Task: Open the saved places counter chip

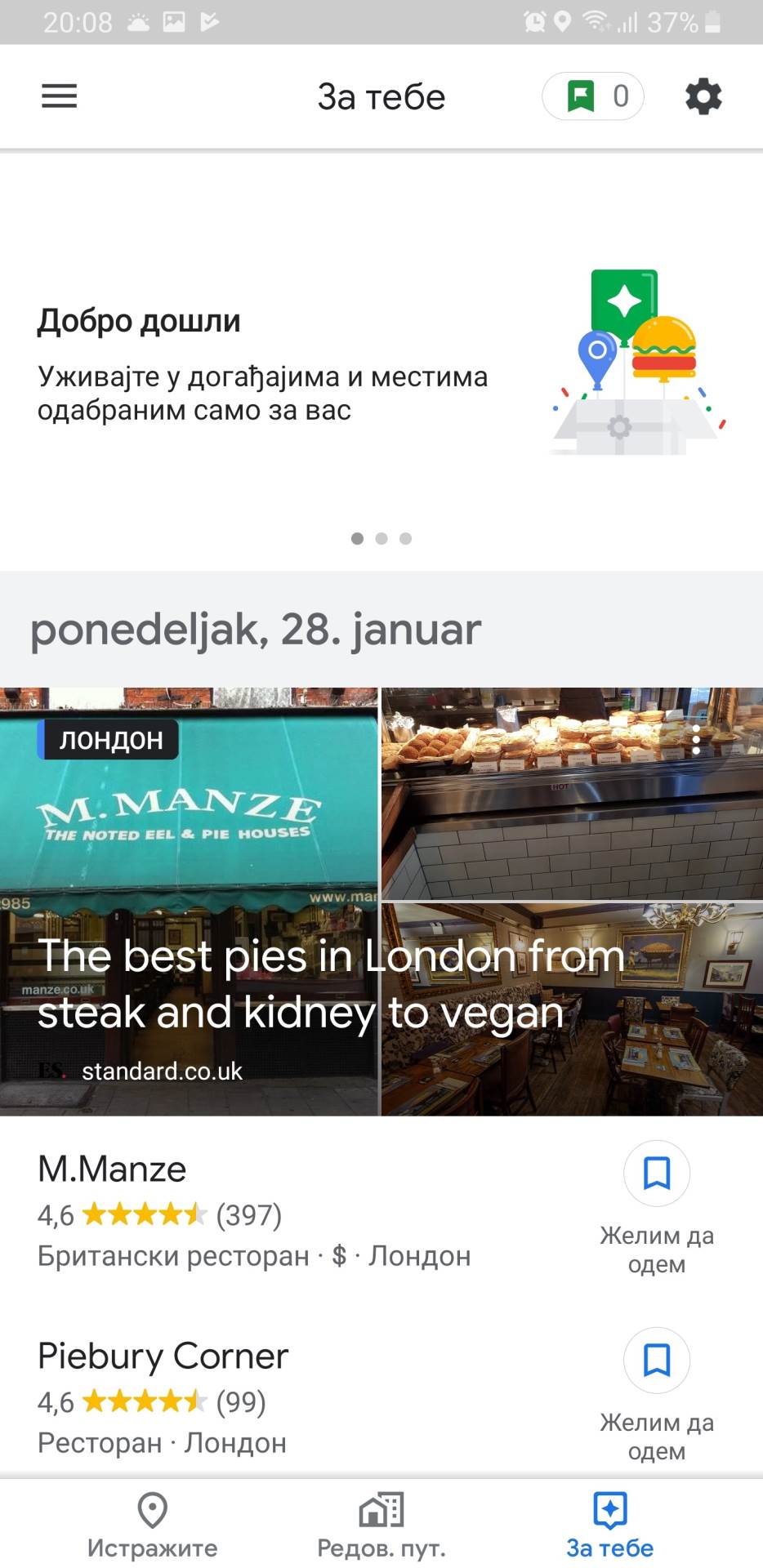Action: click(593, 96)
